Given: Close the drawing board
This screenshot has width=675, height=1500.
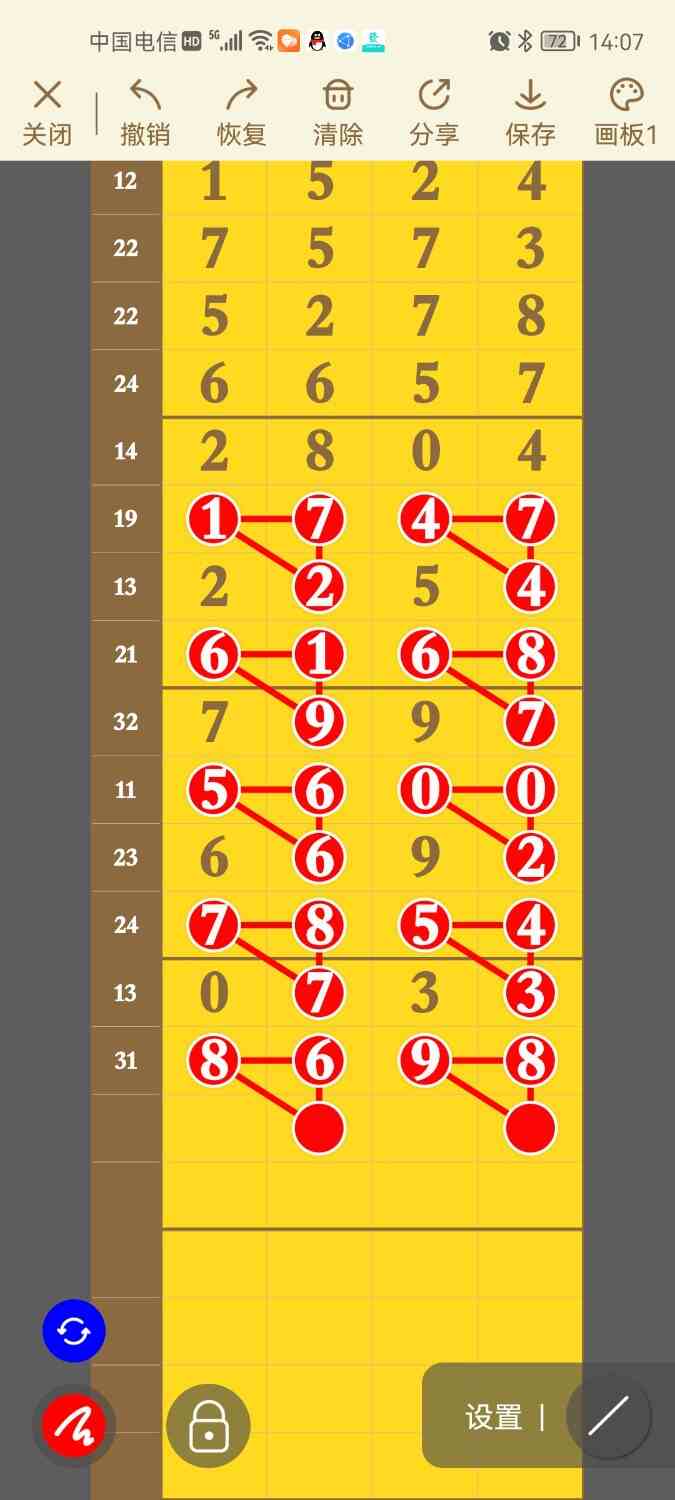Looking at the screenshot, I should 47,113.
